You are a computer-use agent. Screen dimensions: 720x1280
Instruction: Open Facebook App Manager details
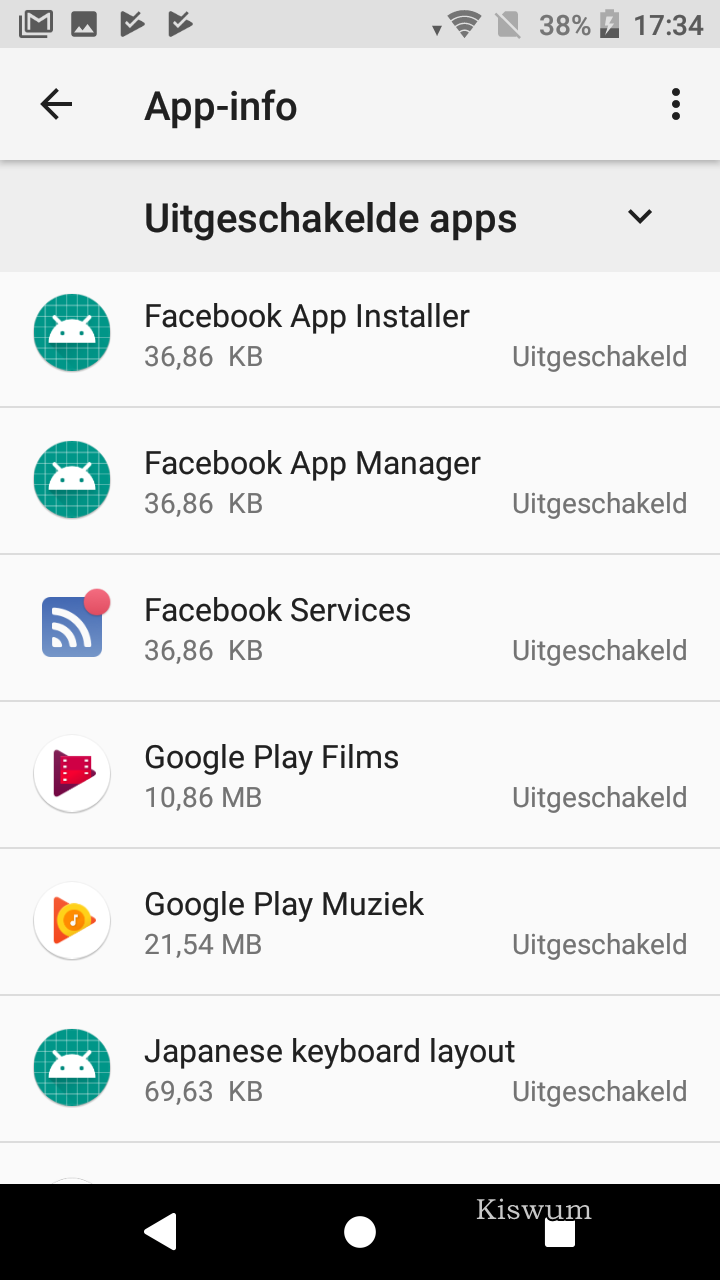click(360, 481)
